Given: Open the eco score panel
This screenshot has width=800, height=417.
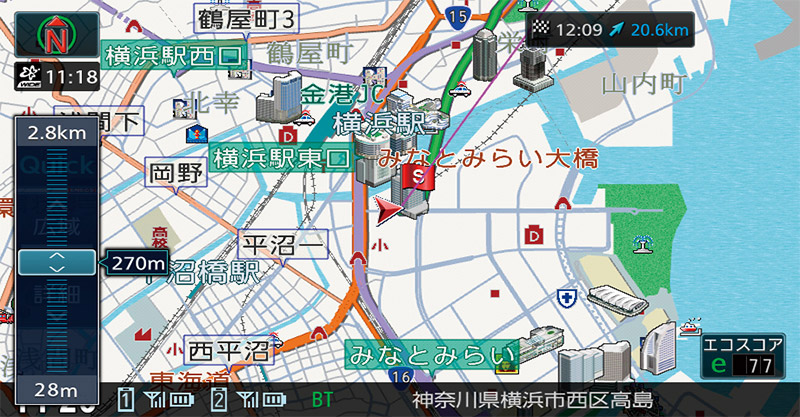Looking at the screenshot, I should coord(742,358).
